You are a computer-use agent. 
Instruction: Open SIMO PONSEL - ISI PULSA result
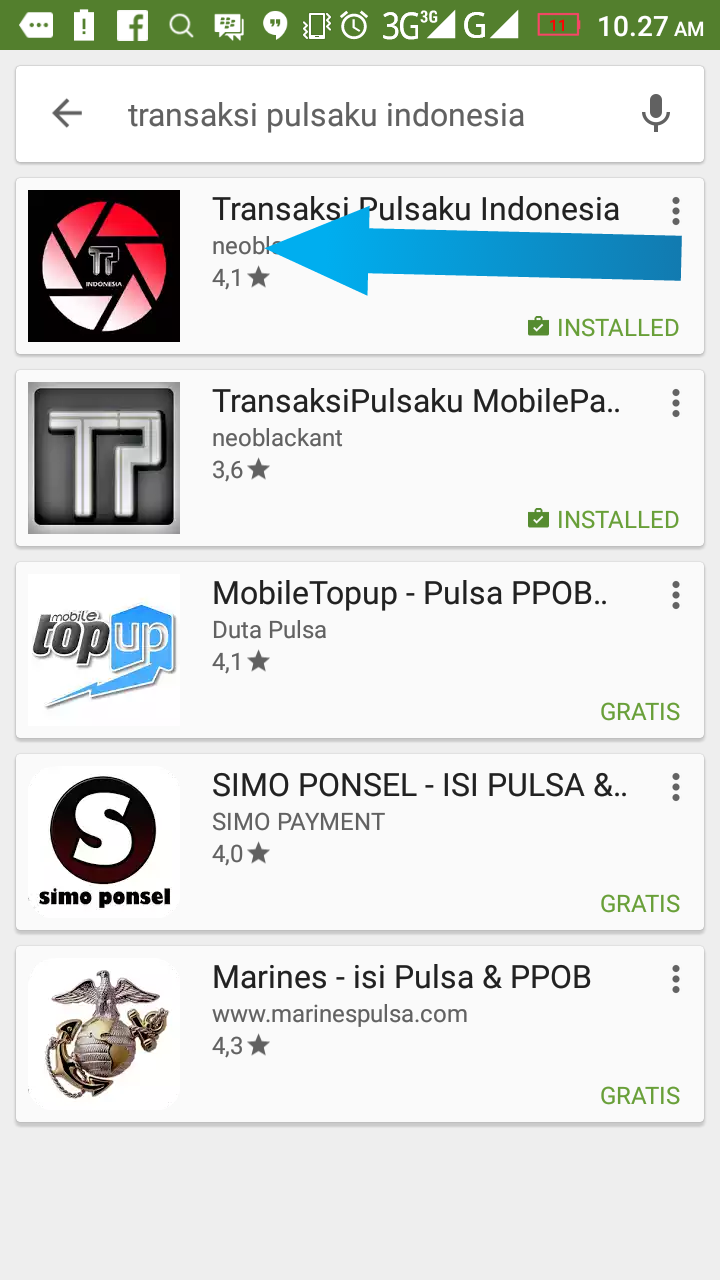coord(418,786)
